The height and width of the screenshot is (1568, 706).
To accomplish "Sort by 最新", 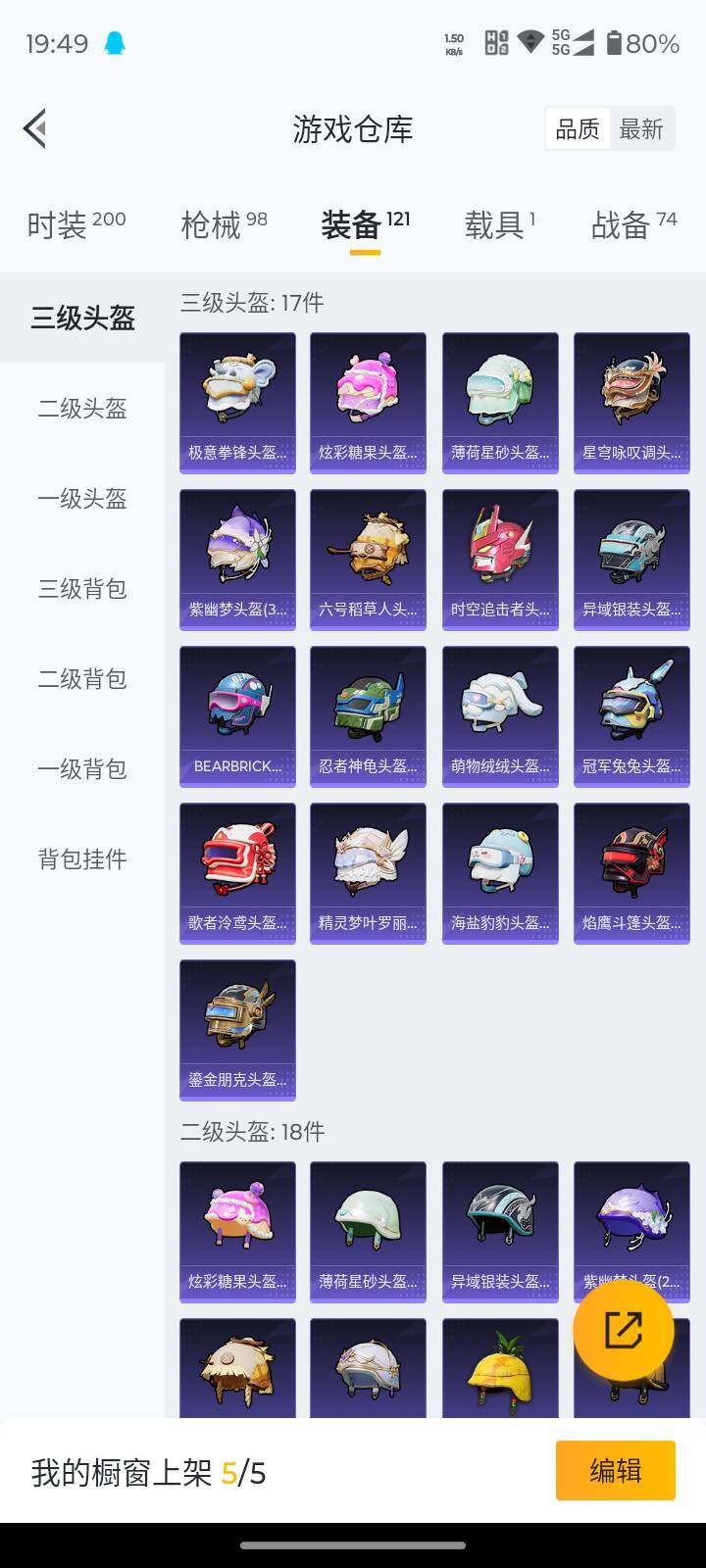I will click(640, 129).
